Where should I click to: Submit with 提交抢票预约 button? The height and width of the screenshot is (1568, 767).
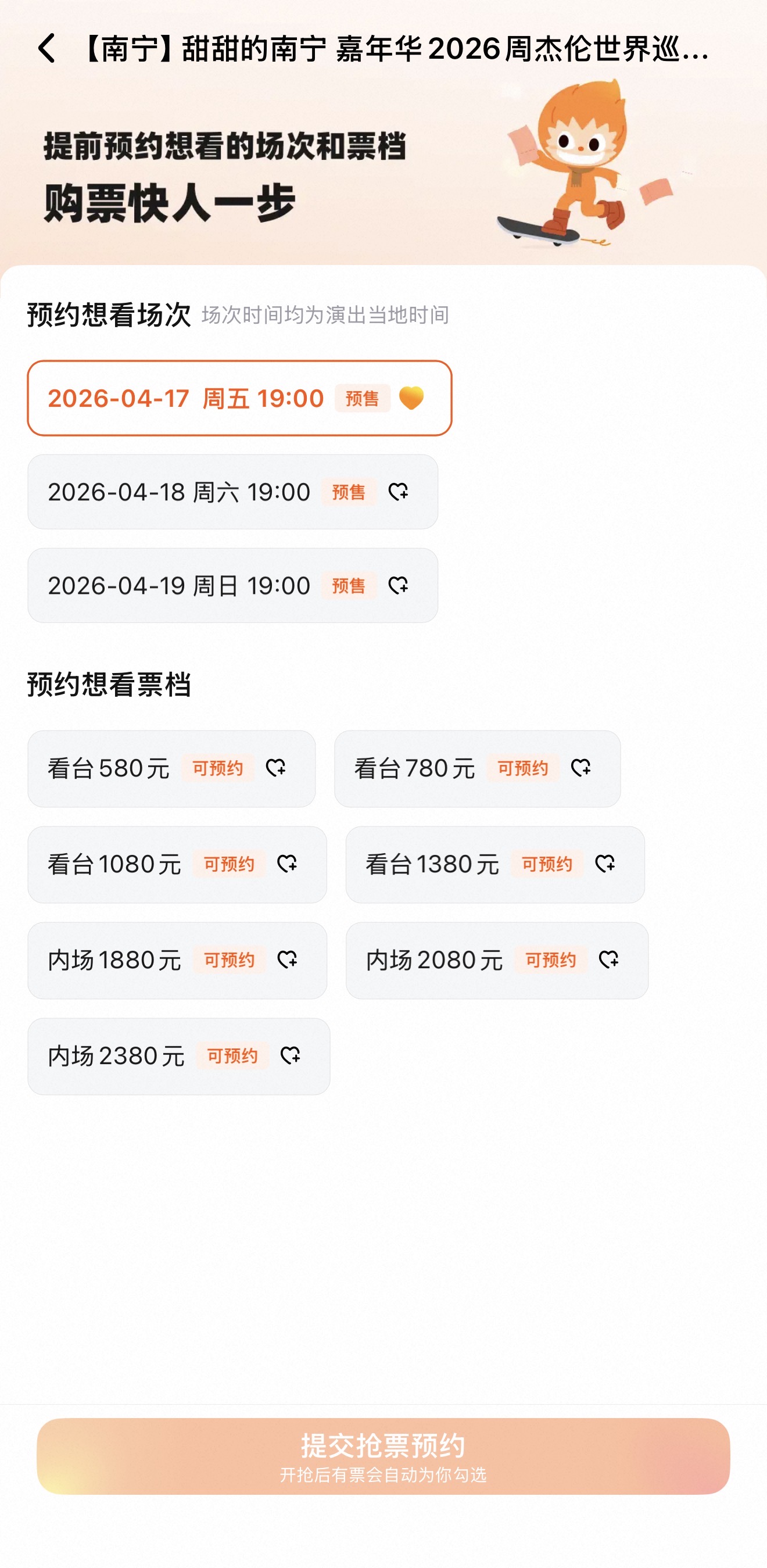pos(383,1456)
